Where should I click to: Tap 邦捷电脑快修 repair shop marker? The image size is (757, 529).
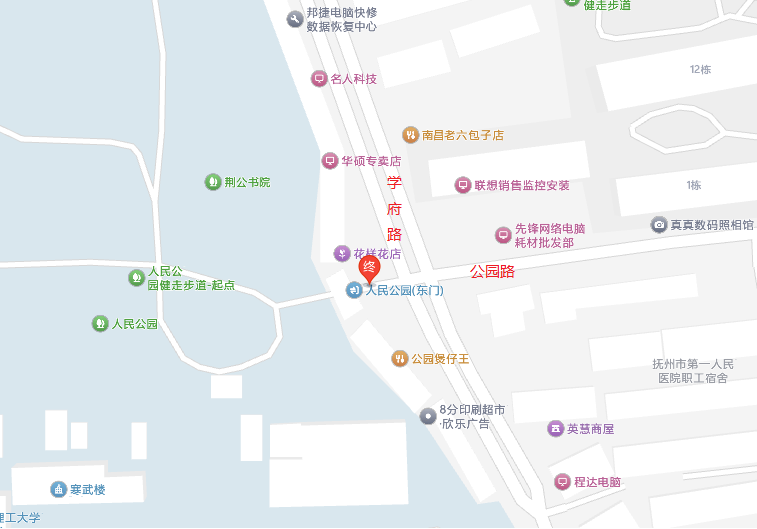[x=294, y=19]
